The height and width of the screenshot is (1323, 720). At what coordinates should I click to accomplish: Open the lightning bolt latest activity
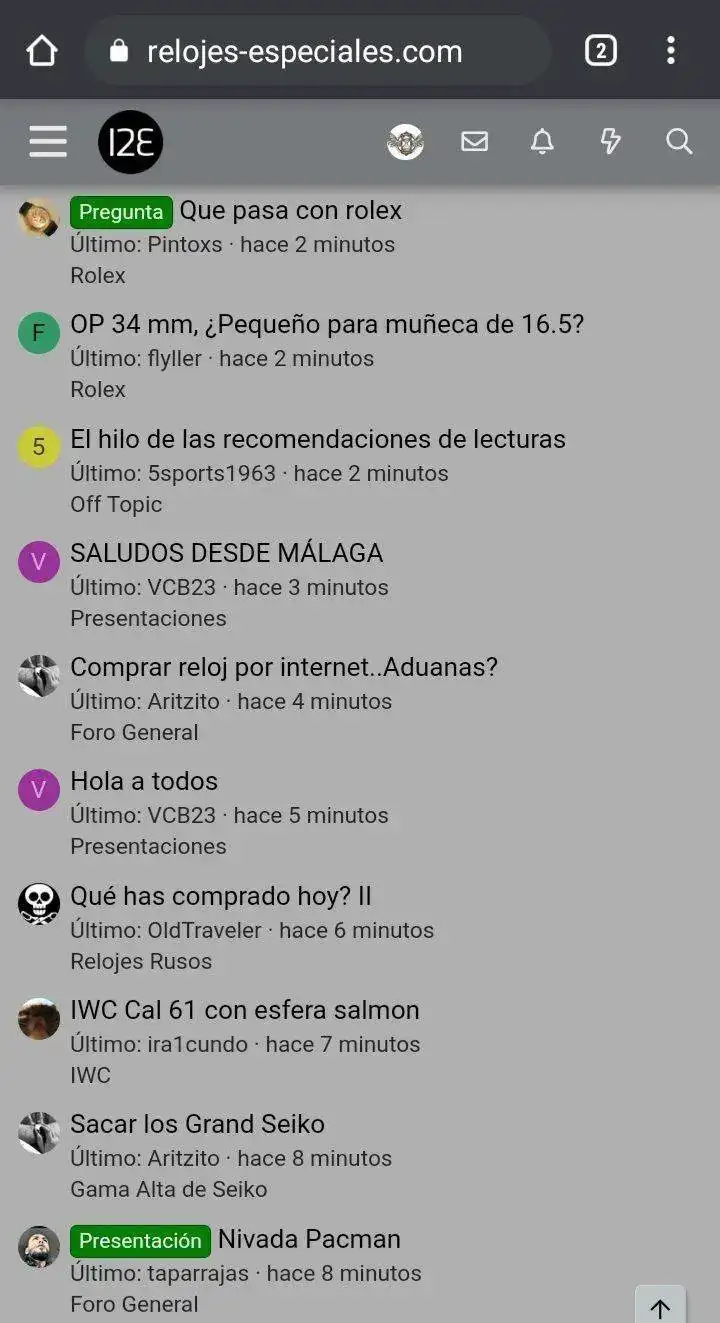click(610, 142)
